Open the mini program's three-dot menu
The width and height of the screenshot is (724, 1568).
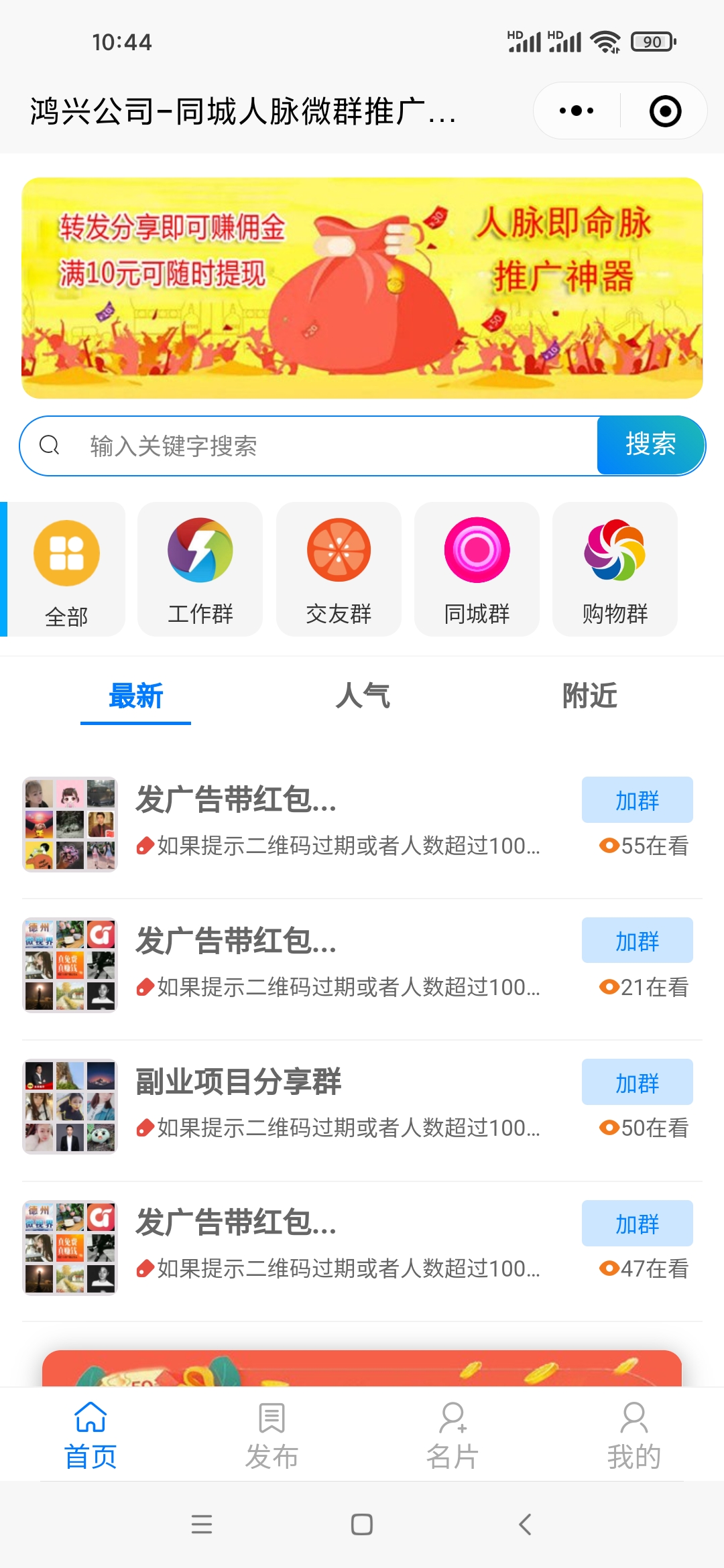click(x=577, y=111)
